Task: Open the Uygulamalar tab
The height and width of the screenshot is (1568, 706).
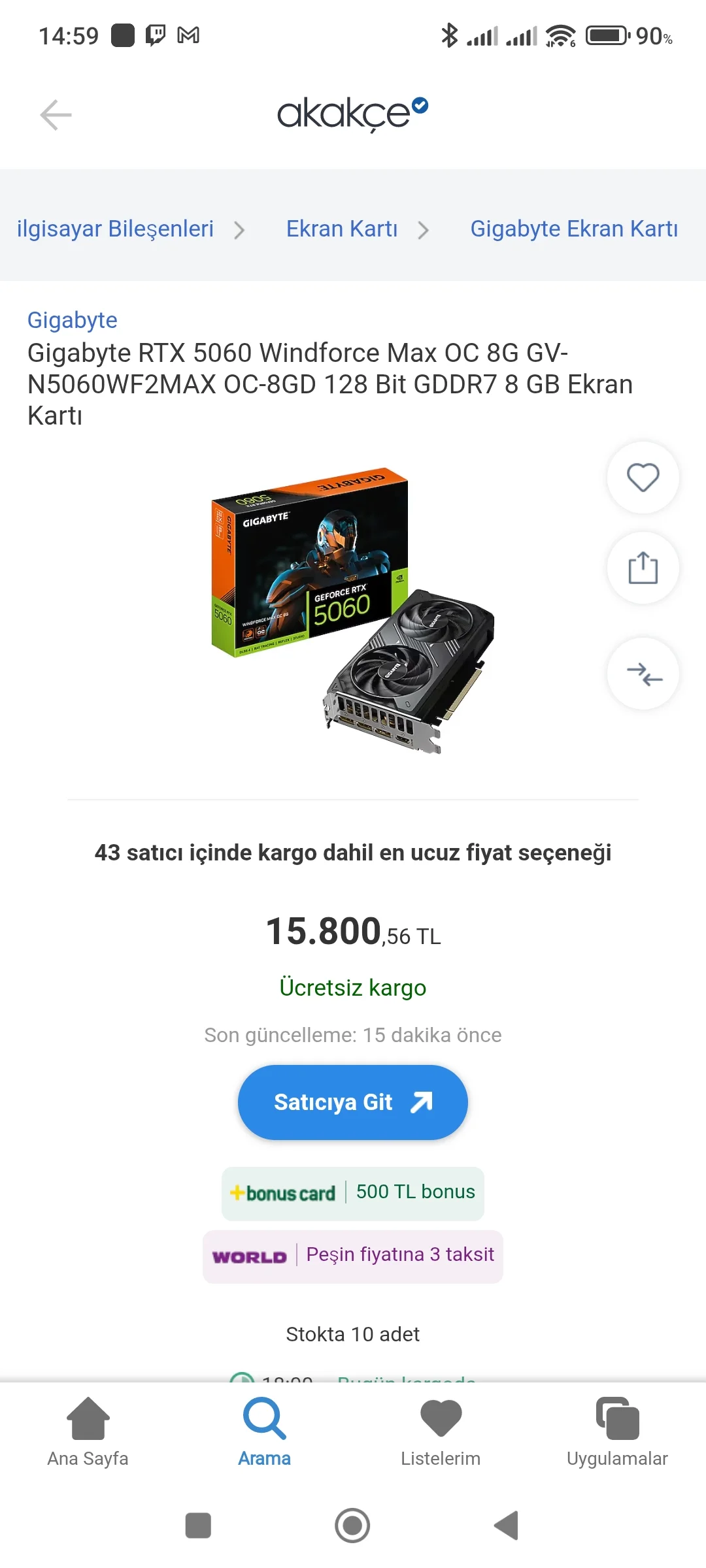Action: pyautogui.click(x=617, y=1431)
